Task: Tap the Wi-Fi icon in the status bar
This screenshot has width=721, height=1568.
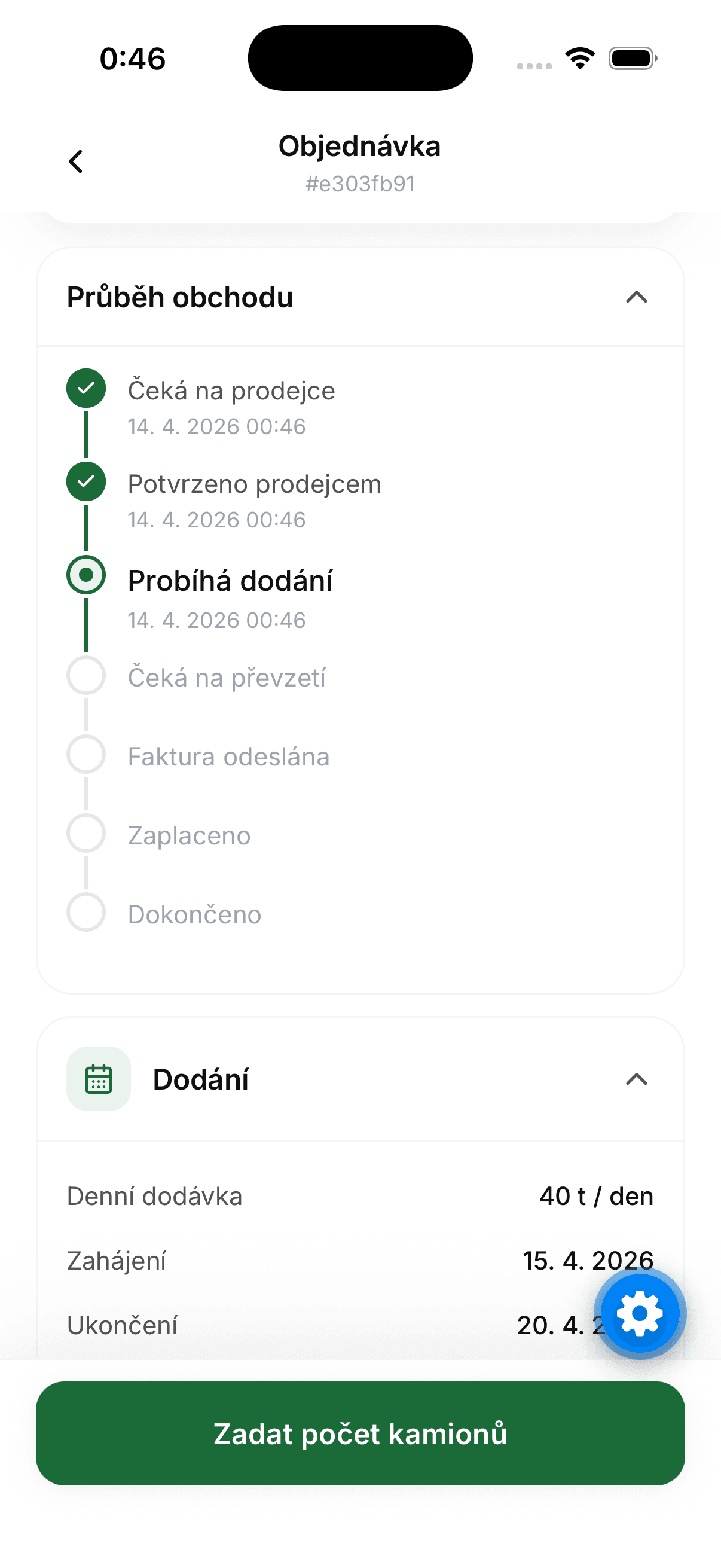Action: click(x=579, y=57)
